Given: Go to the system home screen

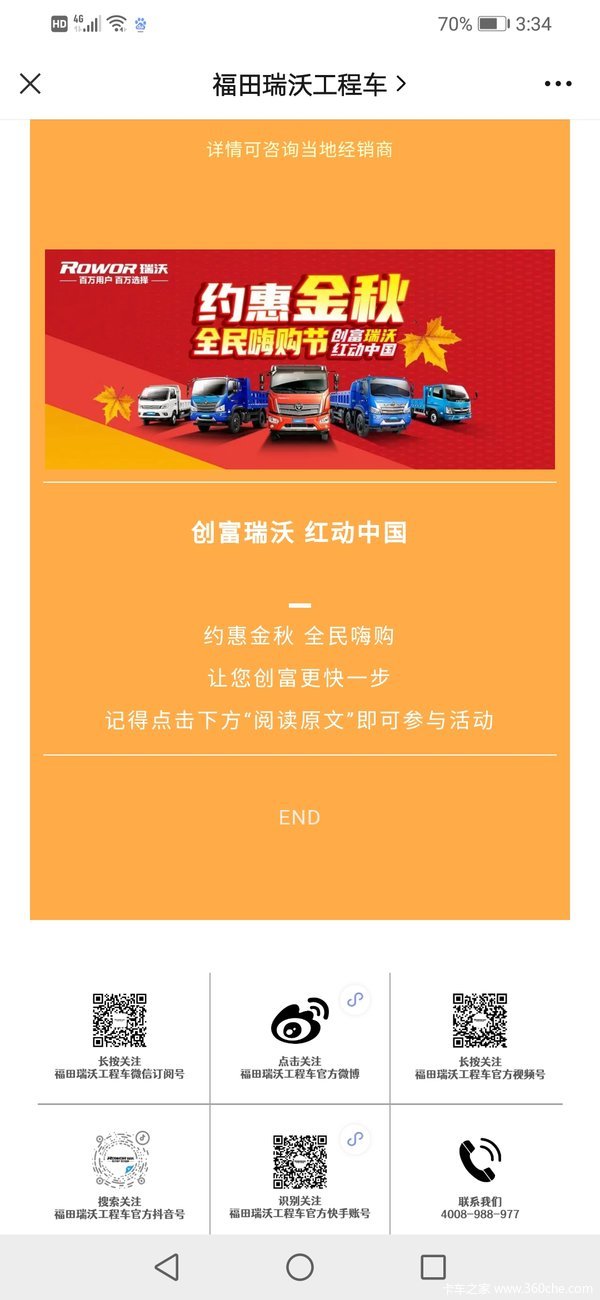Looking at the screenshot, I should click(x=300, y=1267).
